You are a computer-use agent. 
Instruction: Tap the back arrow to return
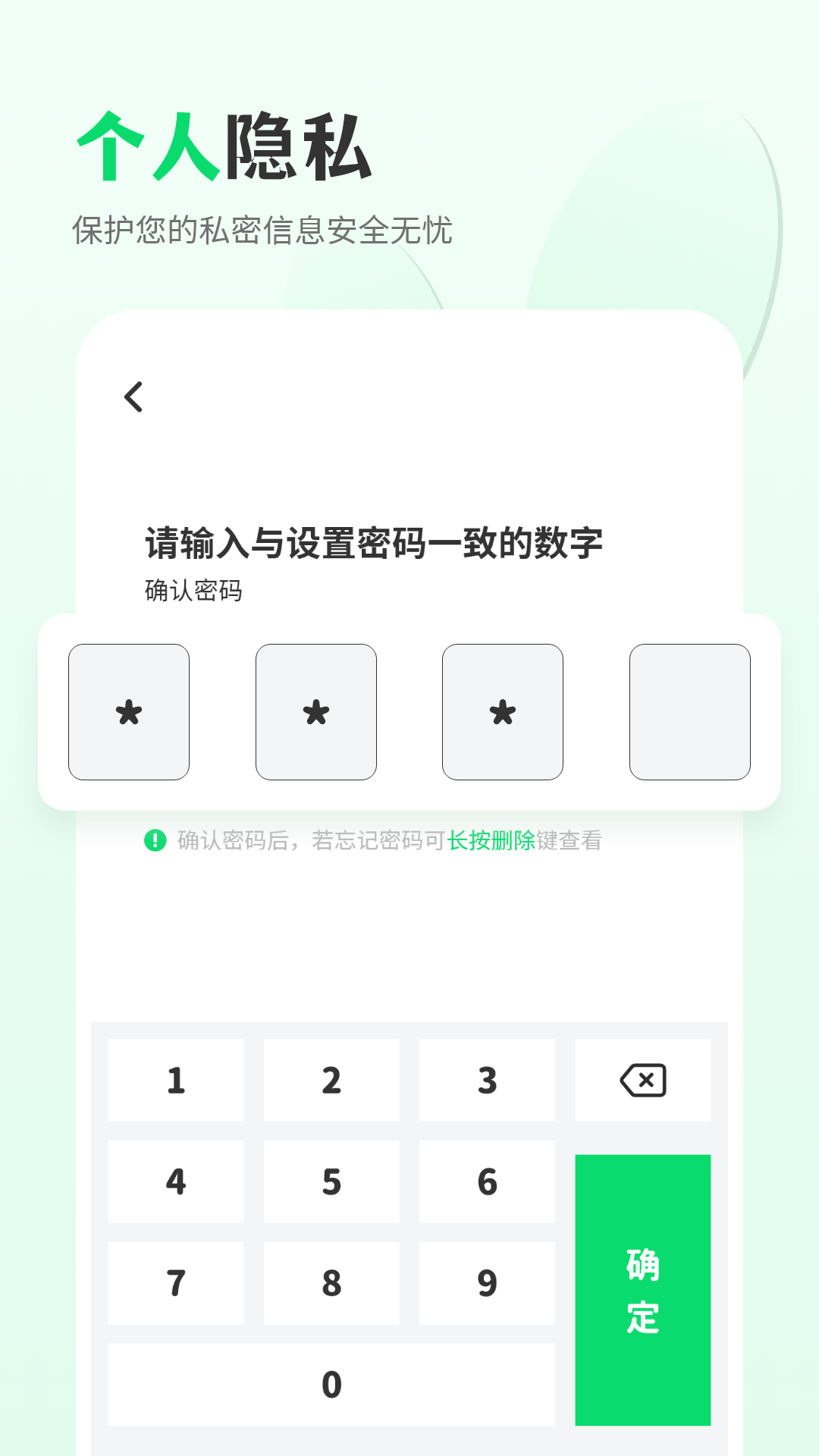click(133, 397)
